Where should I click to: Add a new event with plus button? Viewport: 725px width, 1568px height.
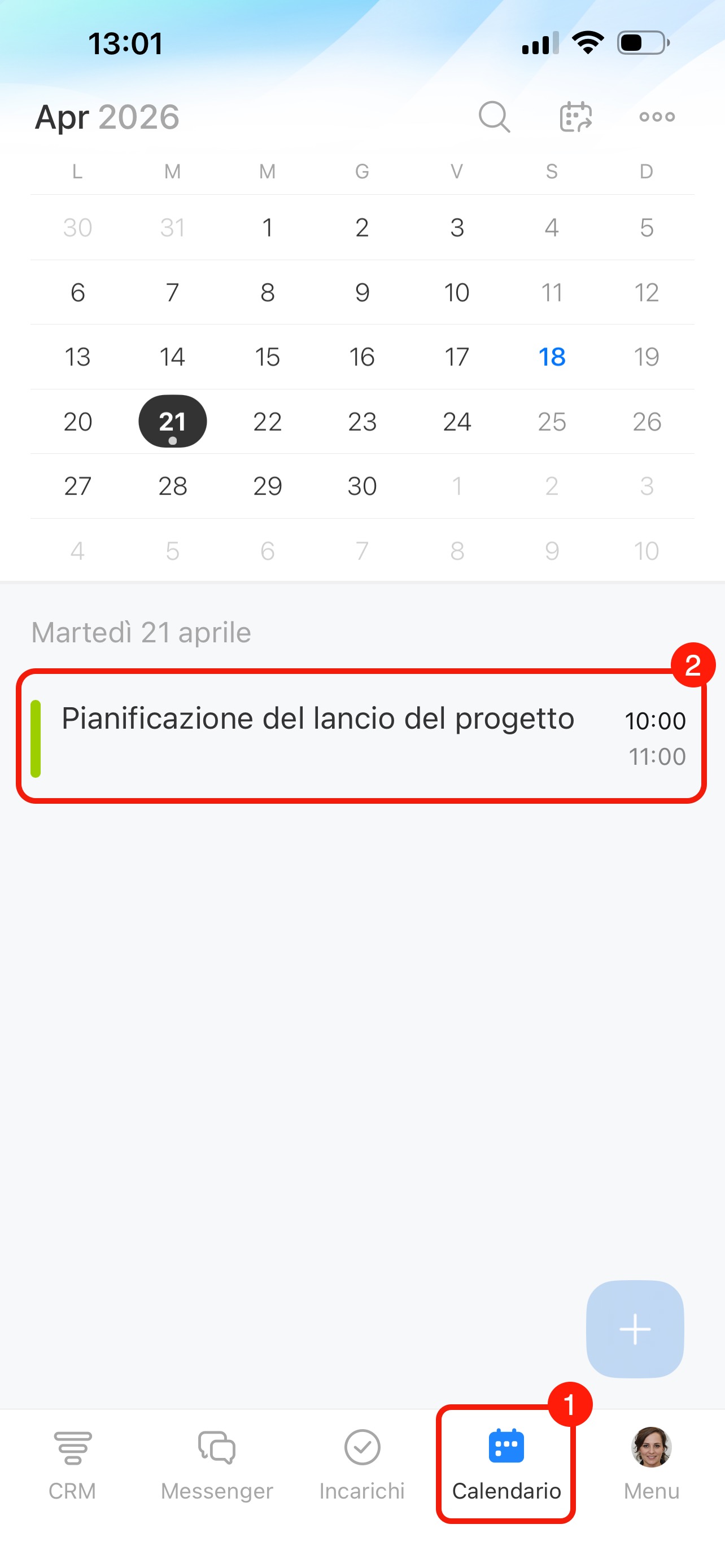[x=635, y=1329]
